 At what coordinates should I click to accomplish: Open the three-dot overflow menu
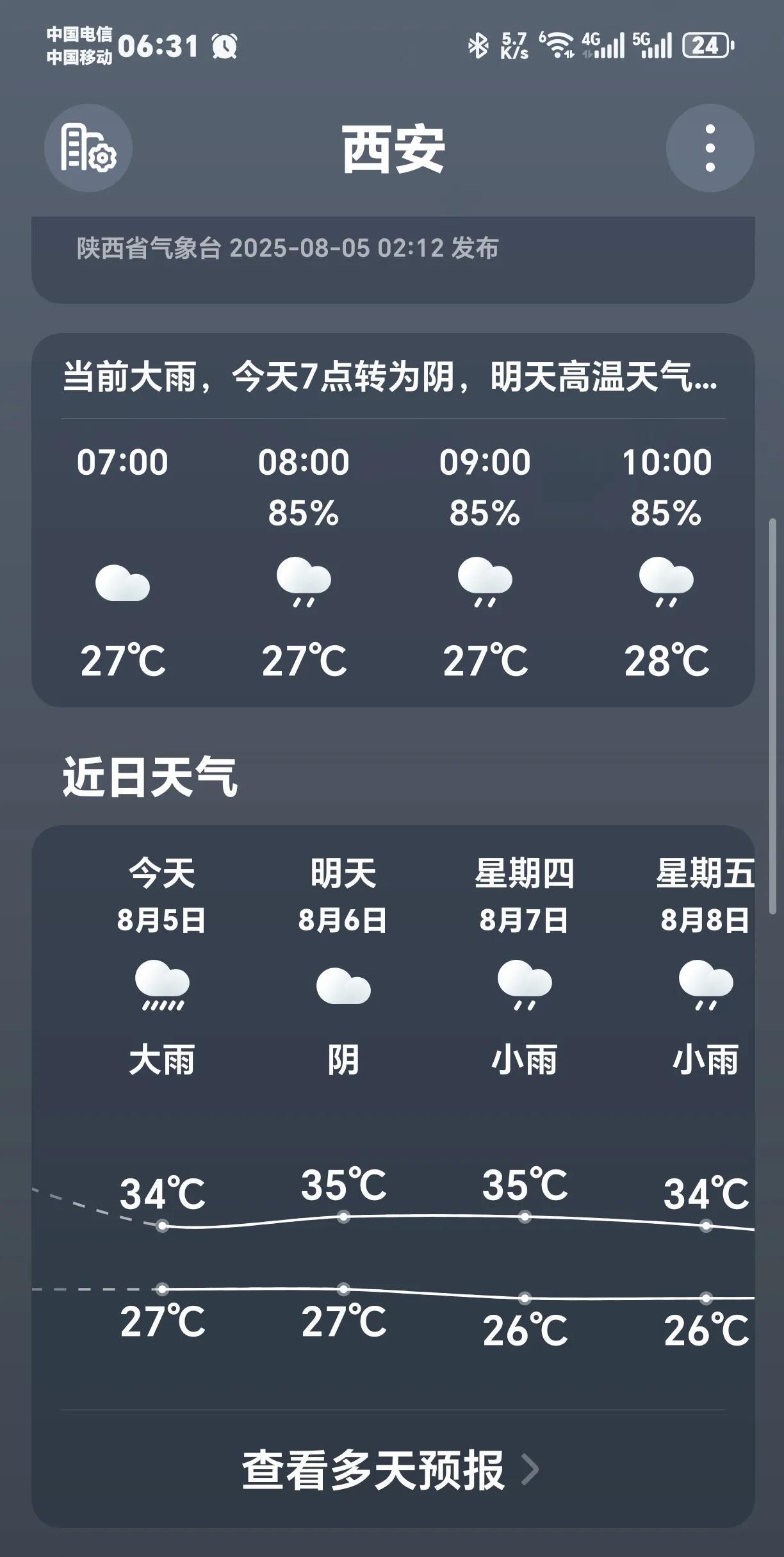pos(710,148)
